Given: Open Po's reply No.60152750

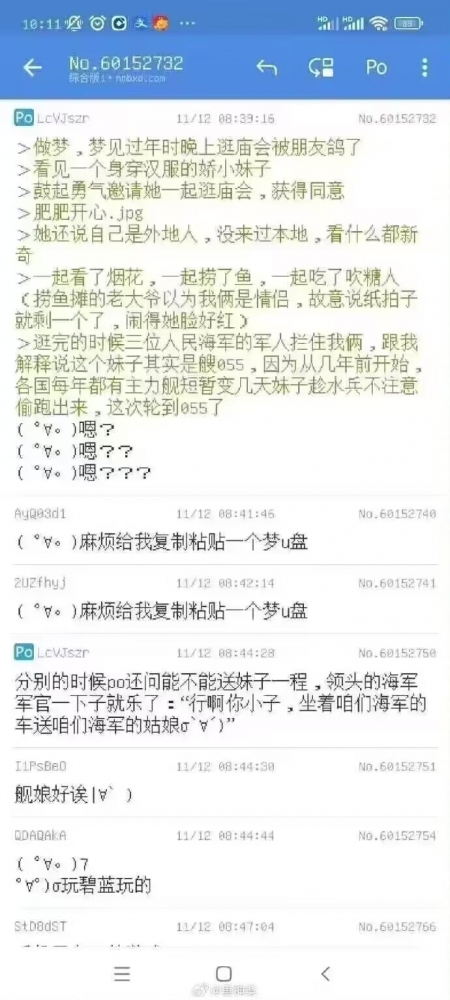Looking at the screenshot, I should point(225,691).
